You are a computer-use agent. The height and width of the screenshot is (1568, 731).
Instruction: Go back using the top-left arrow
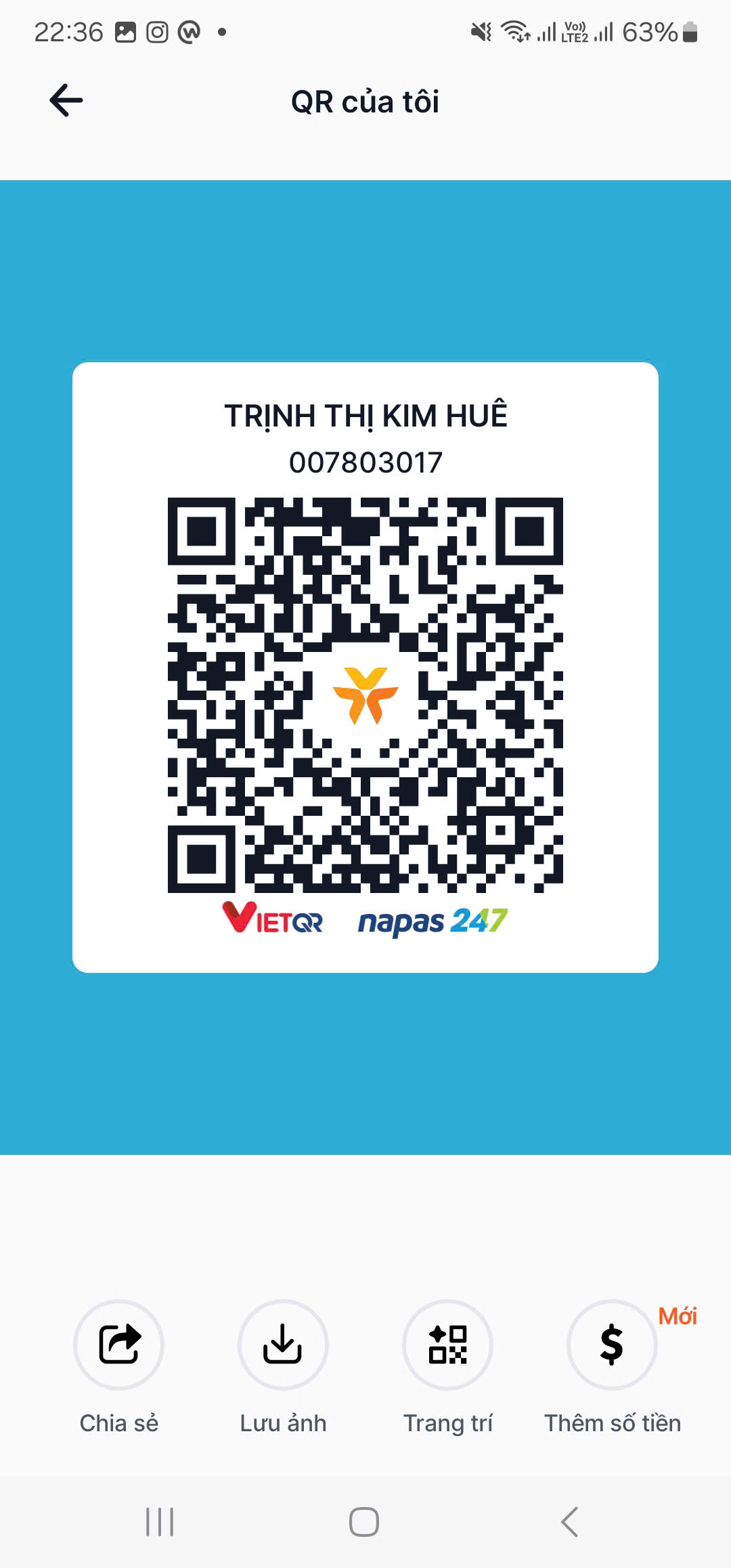pyautogui.click(x=66, y=101)
